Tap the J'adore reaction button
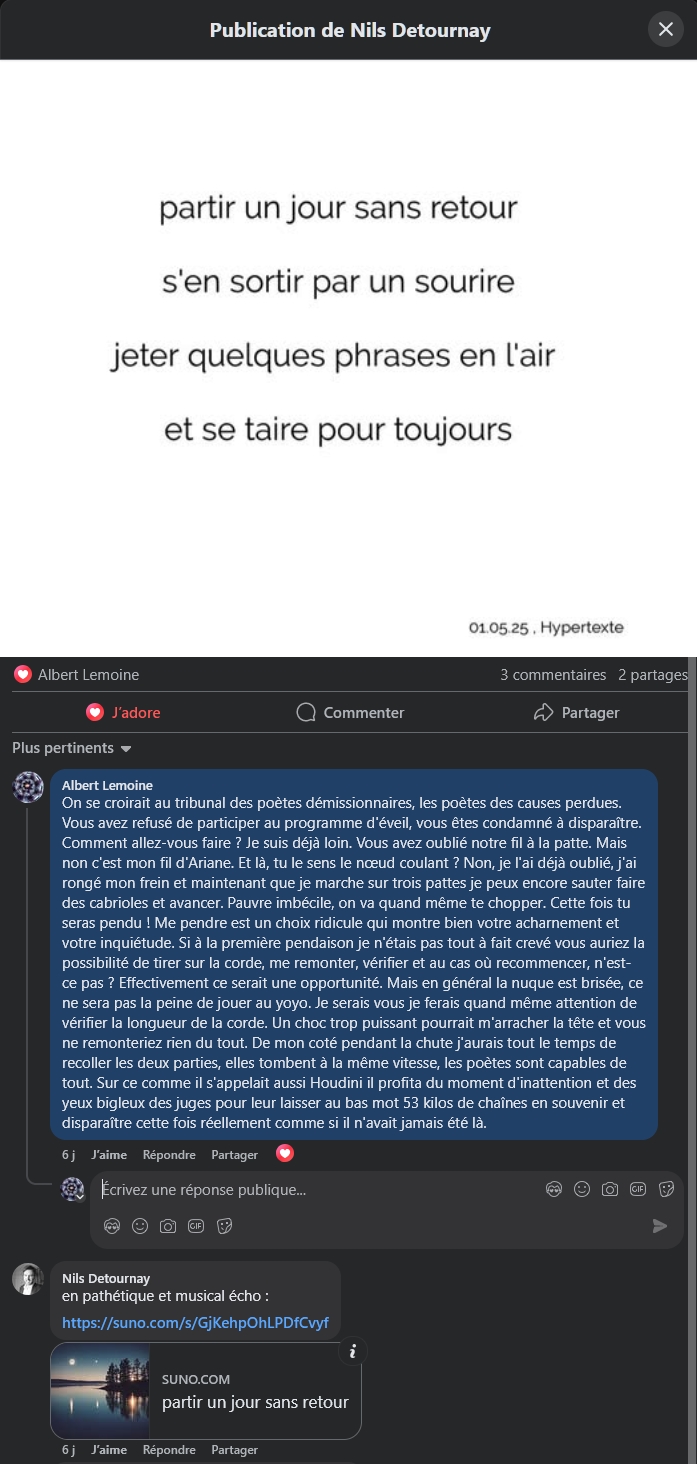Image resolution: width=697 pixels, height=1464 pixels. tap(123, 713)
